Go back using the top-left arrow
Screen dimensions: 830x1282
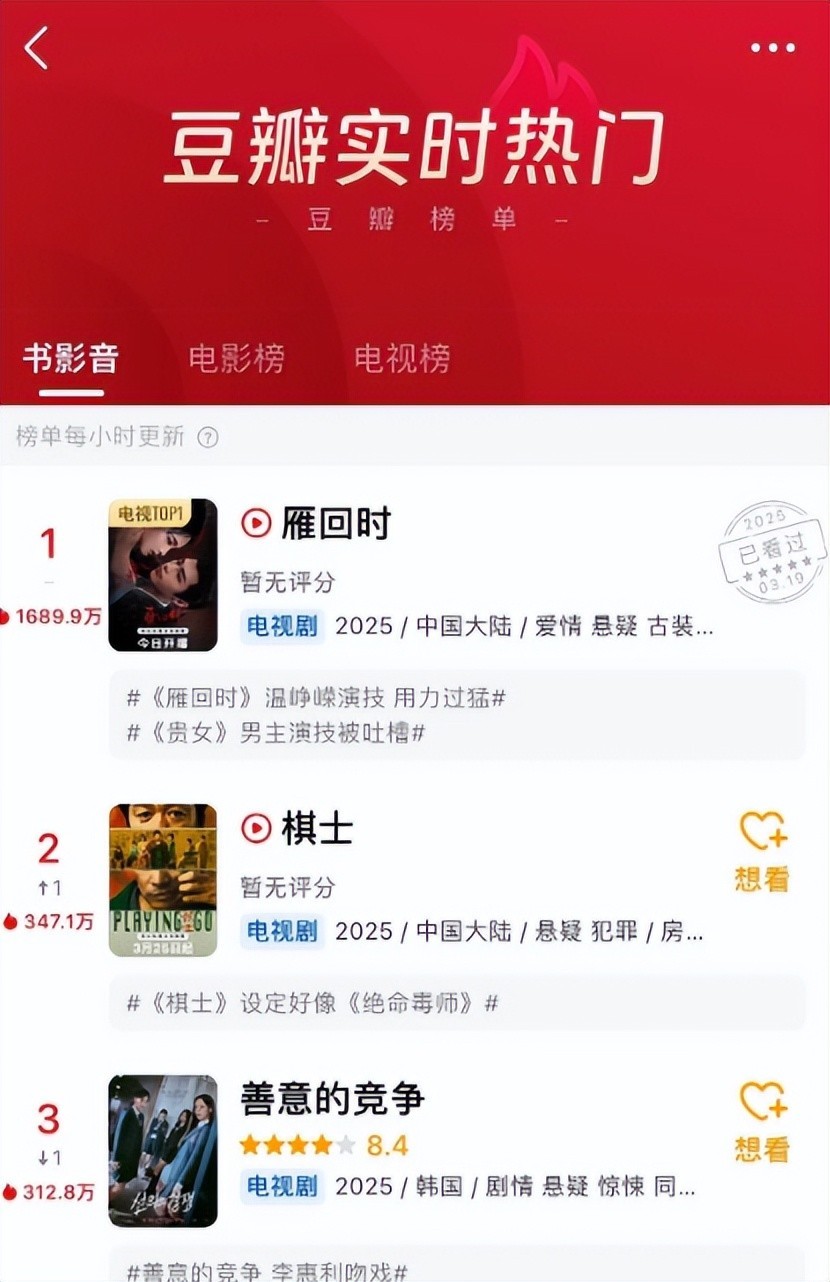37,47
